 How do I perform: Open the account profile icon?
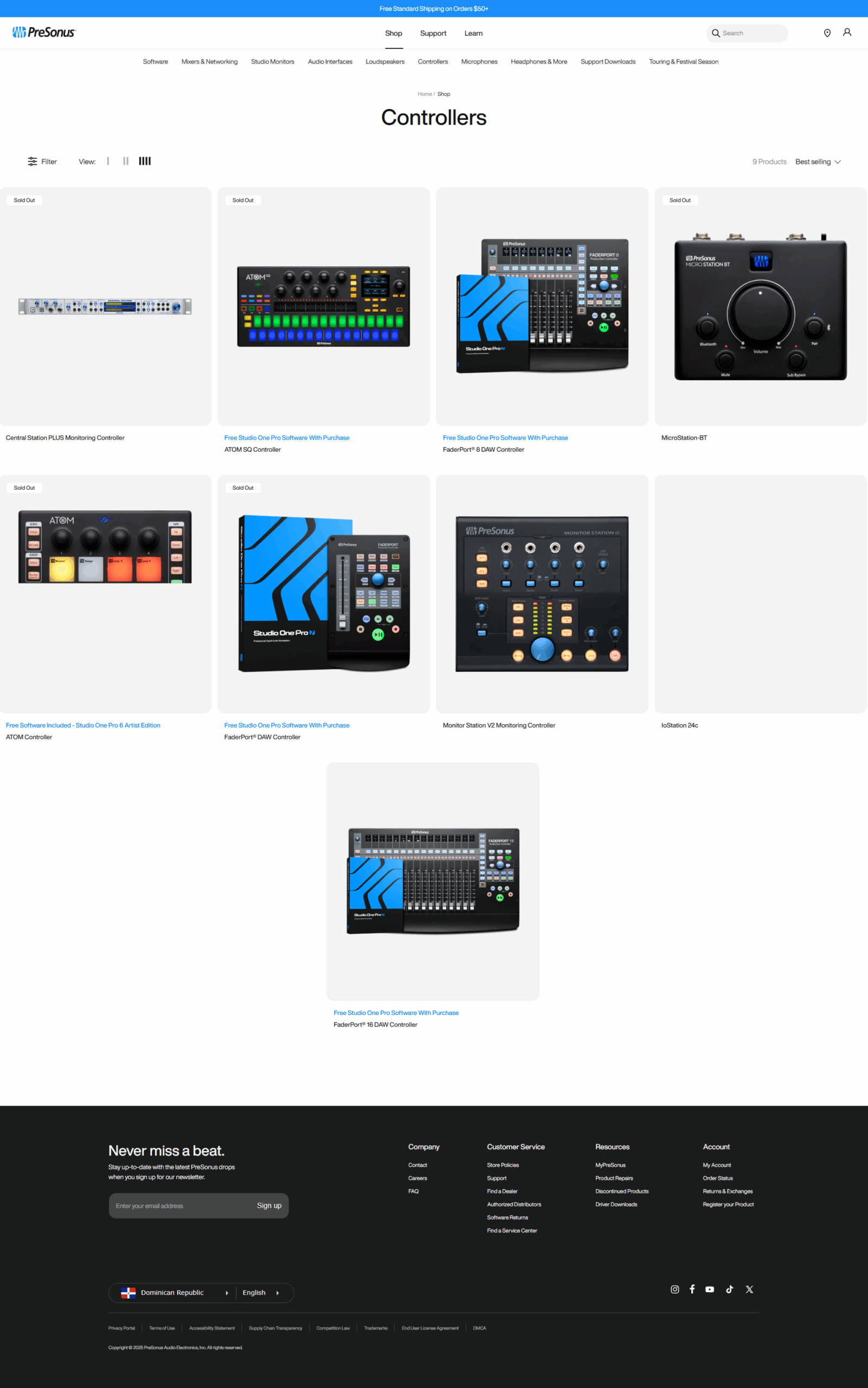(x=847, y=33)
